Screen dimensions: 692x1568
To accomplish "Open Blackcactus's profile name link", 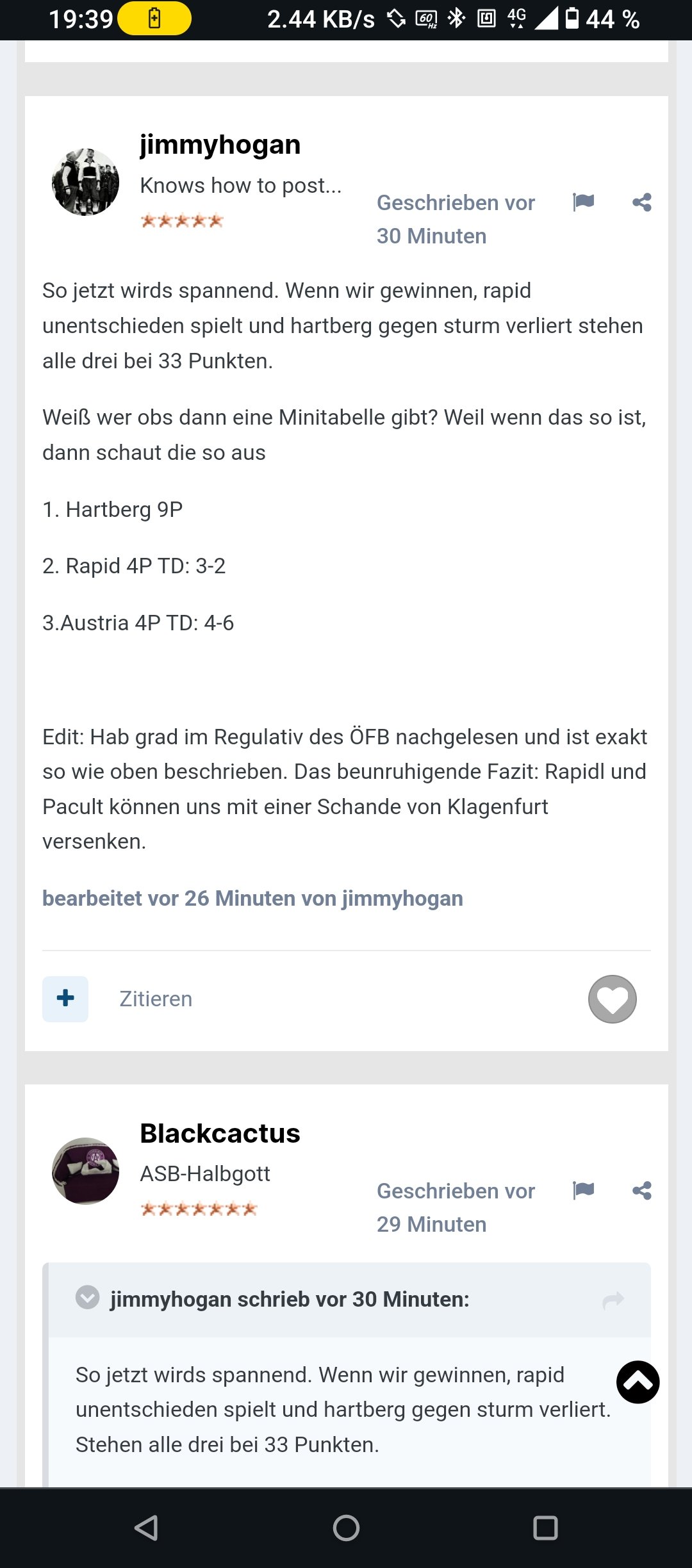I will pyautogui.click(x=220, y=1133).
